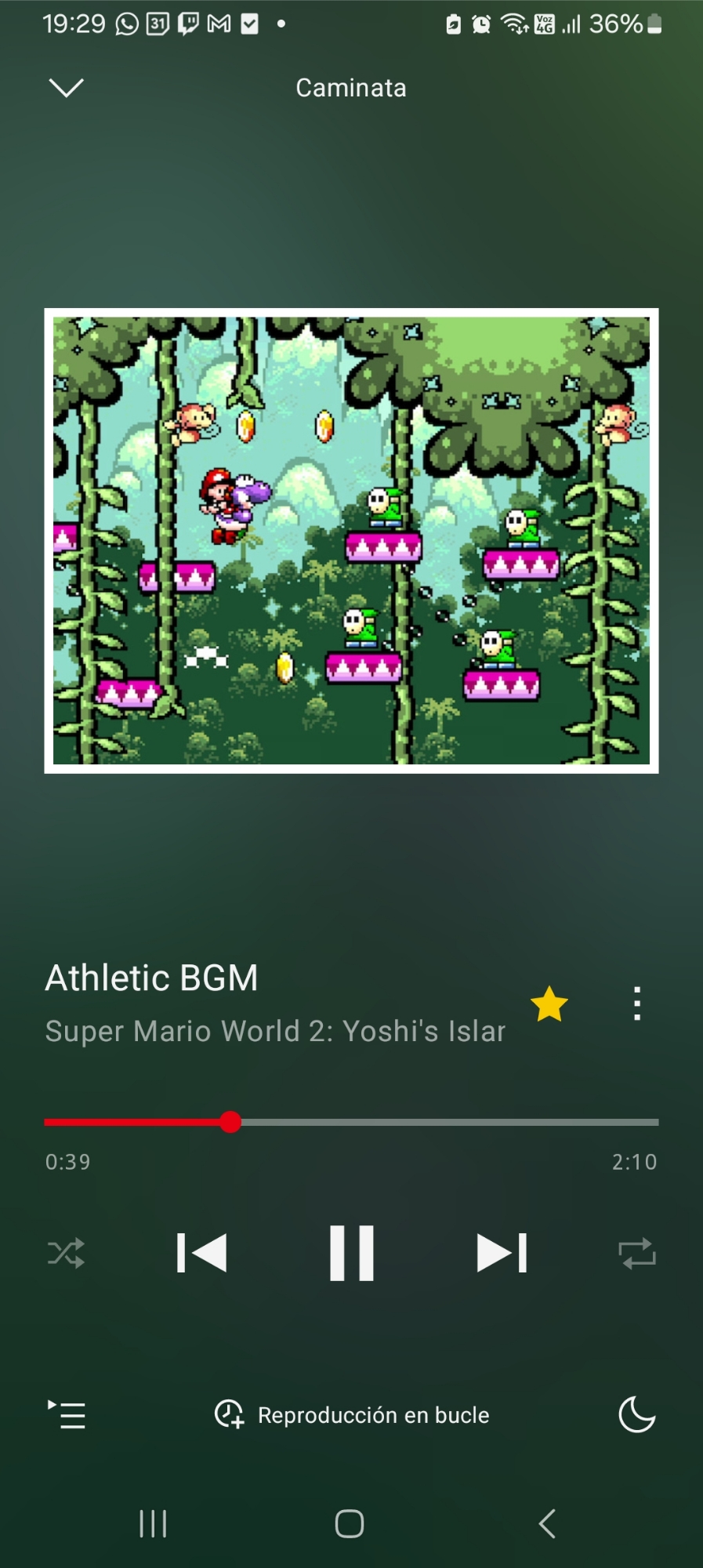
Task: Toggle repeat mode
Action: pos(636,1253)
